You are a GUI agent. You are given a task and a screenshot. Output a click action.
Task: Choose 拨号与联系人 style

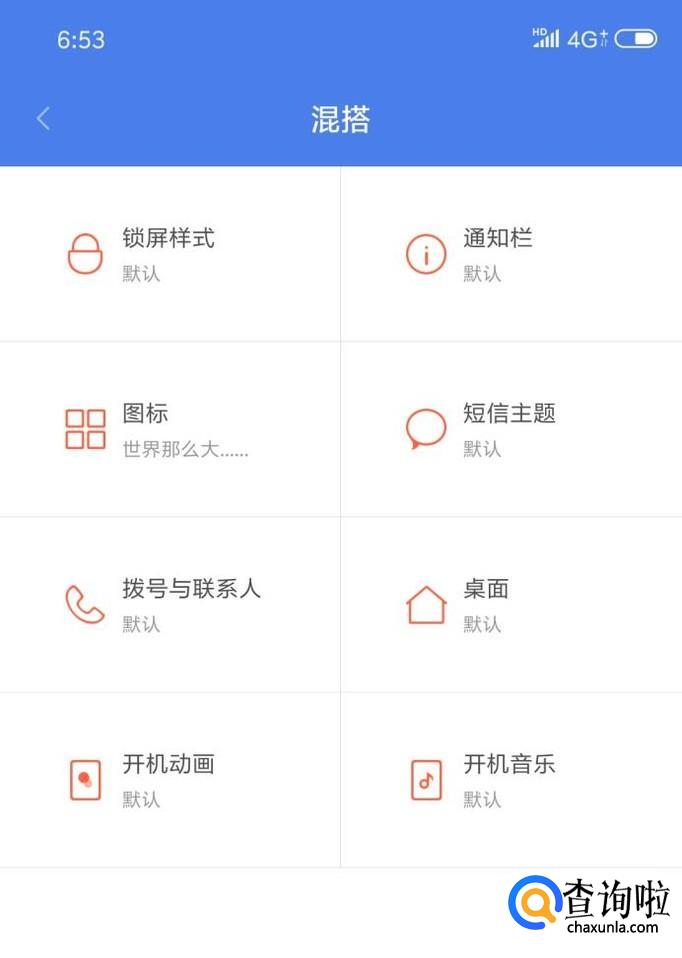[169, 604]
